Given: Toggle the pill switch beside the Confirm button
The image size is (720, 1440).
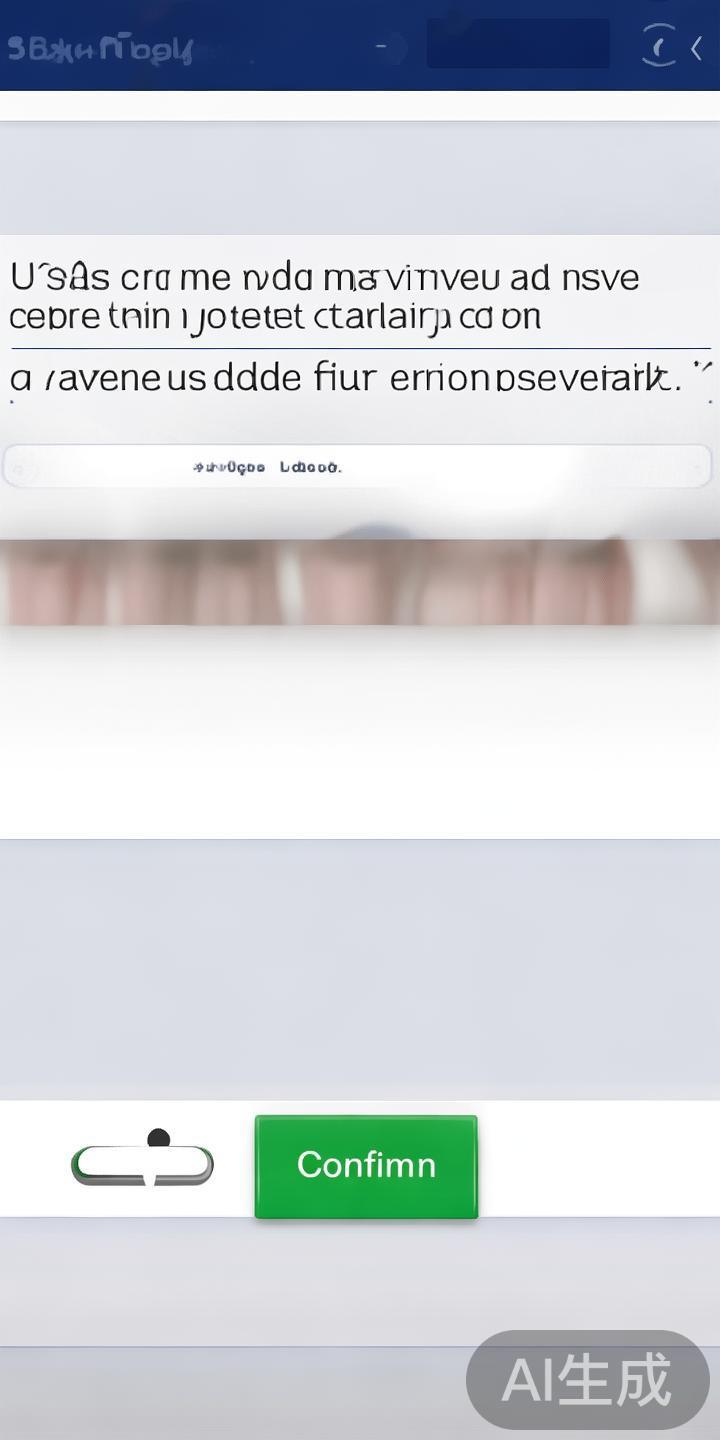Looking at the screenshot, I should (142, 1164).
